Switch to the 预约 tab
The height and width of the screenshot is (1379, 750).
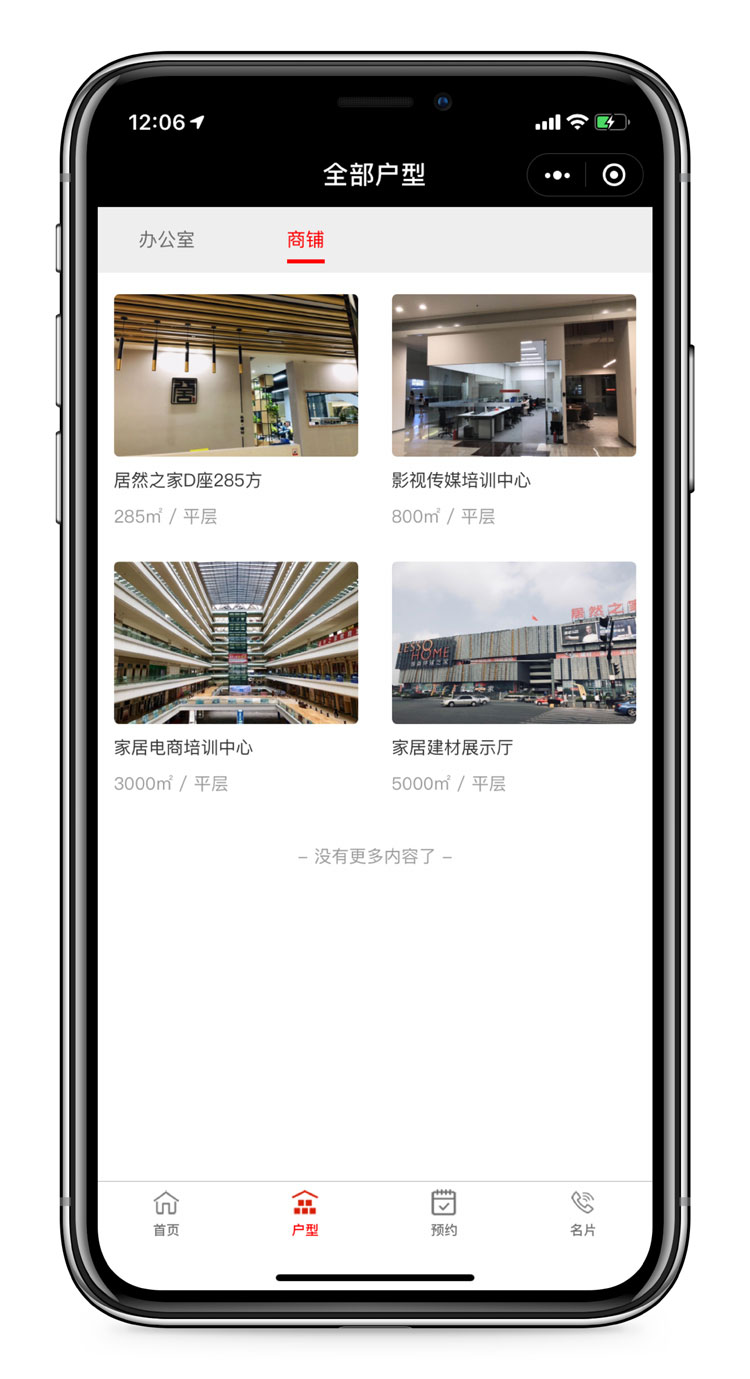[444, 1213]
